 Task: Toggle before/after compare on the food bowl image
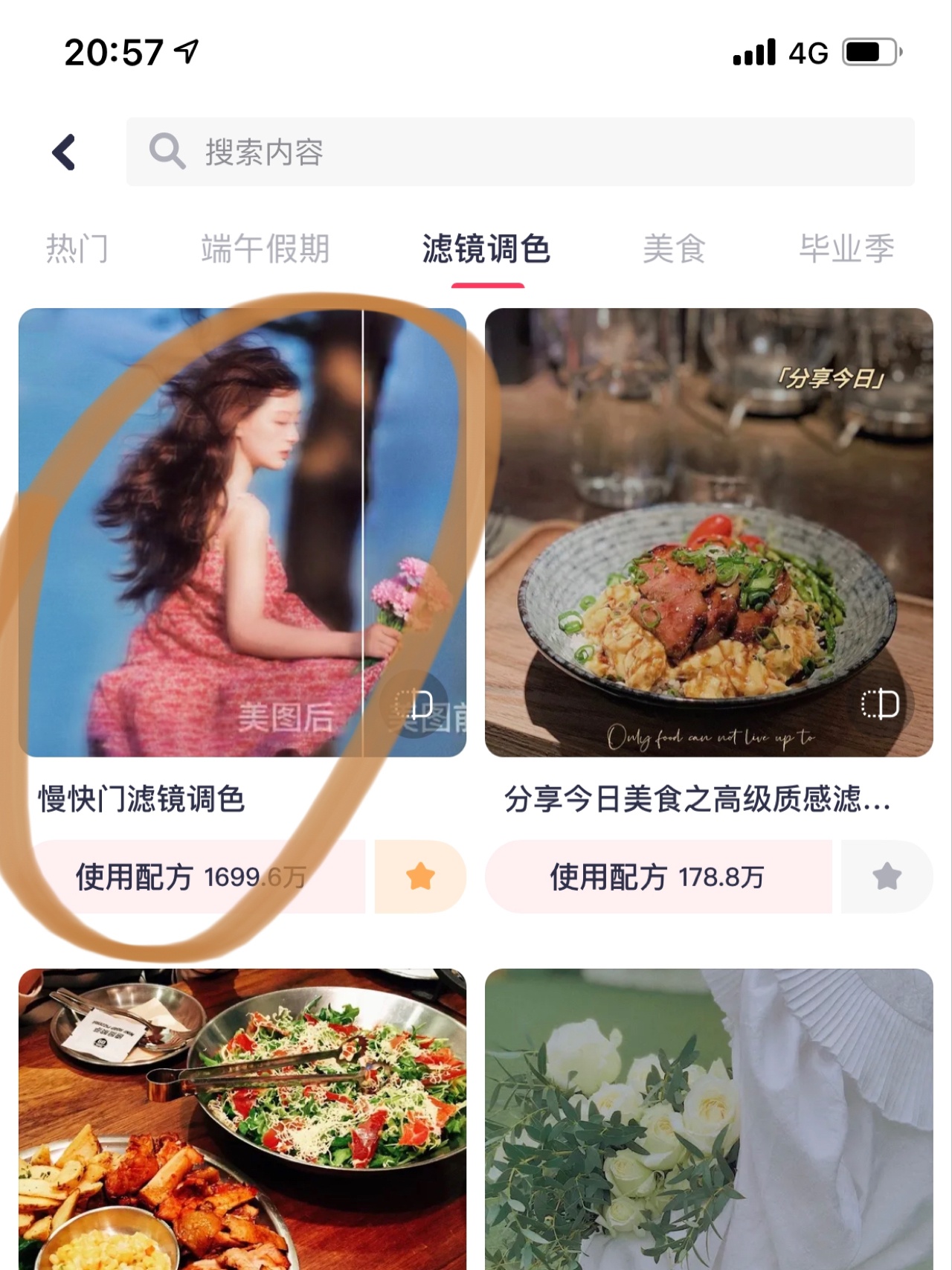[880, 705]
